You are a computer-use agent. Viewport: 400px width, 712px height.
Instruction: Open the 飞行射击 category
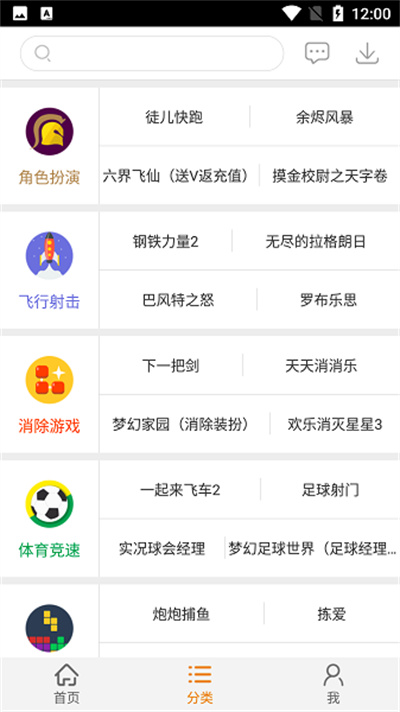tap(49, 270)
